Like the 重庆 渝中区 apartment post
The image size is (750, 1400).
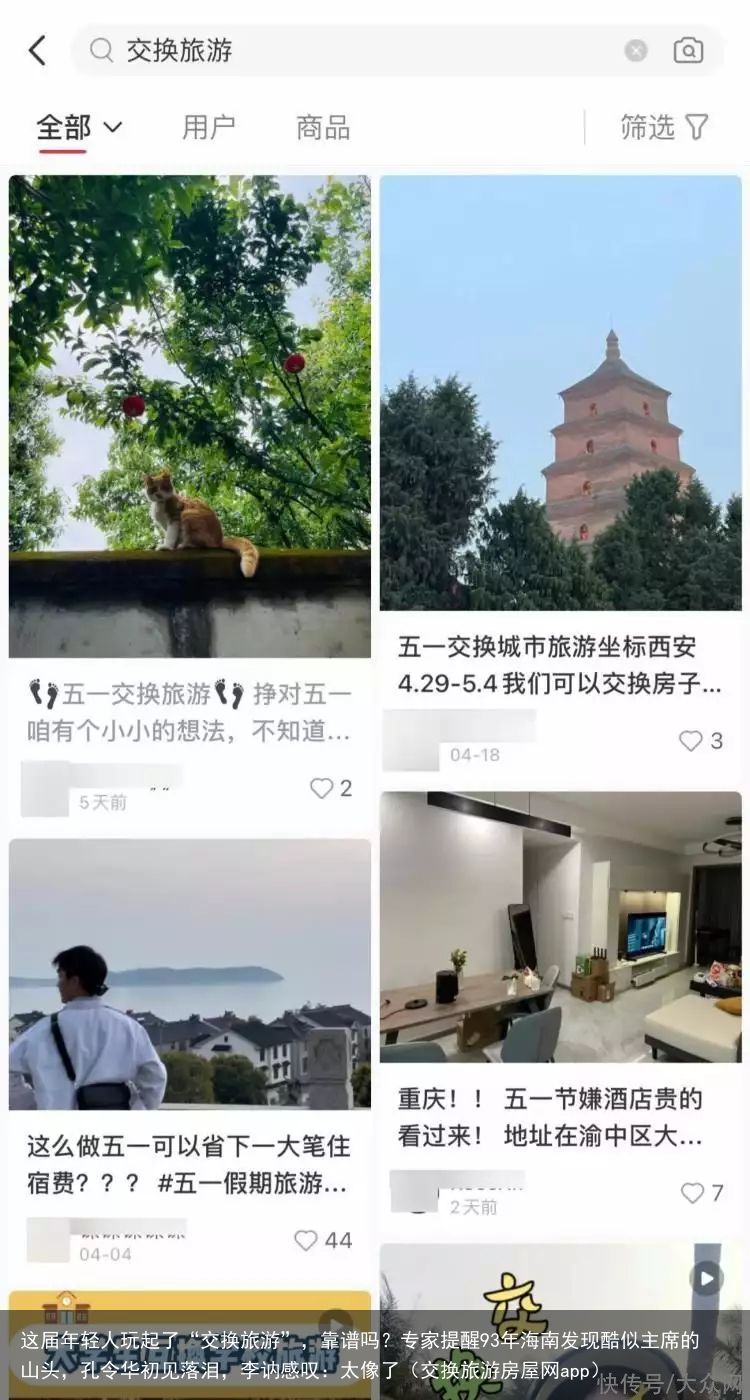click(x=702, y=1192)
